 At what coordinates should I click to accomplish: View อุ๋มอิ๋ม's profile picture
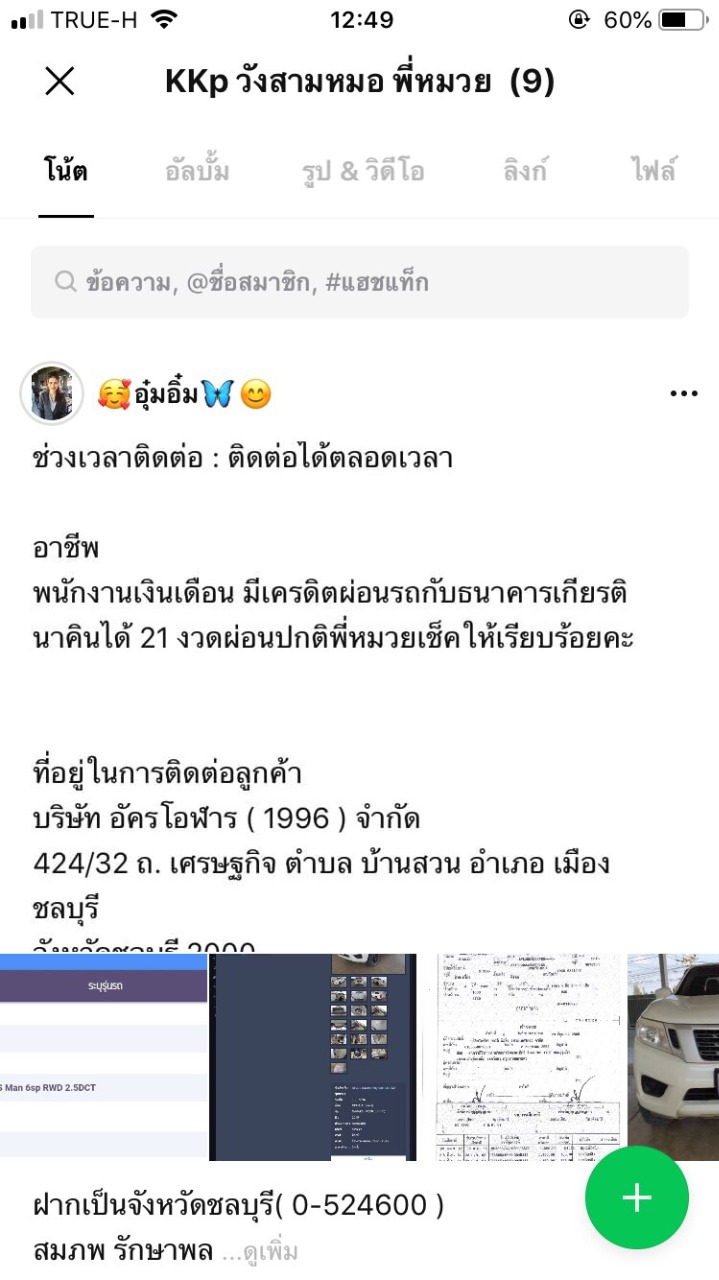pos(52,394)
